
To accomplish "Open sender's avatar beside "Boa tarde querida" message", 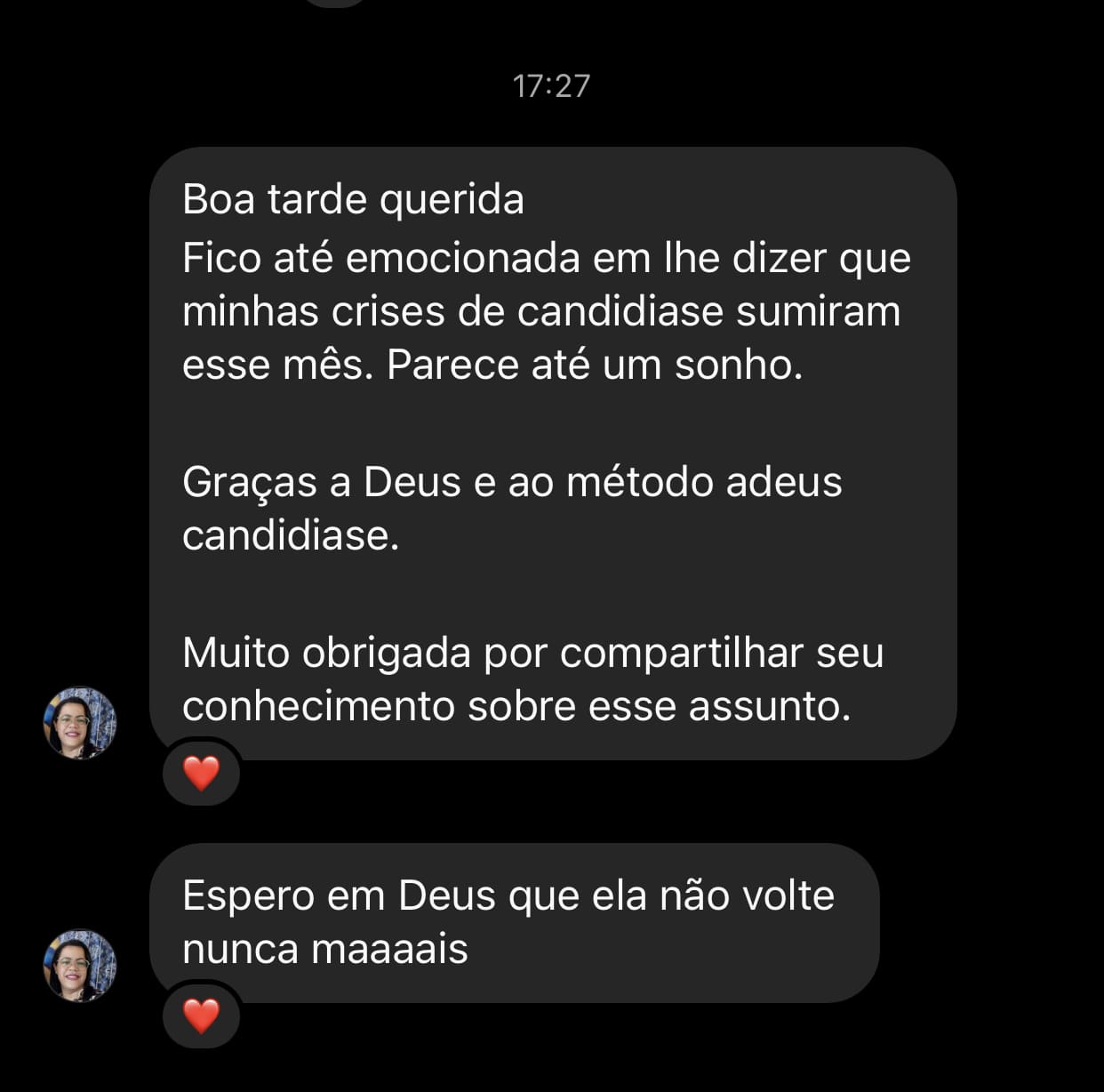I will (x=80, y=722).
